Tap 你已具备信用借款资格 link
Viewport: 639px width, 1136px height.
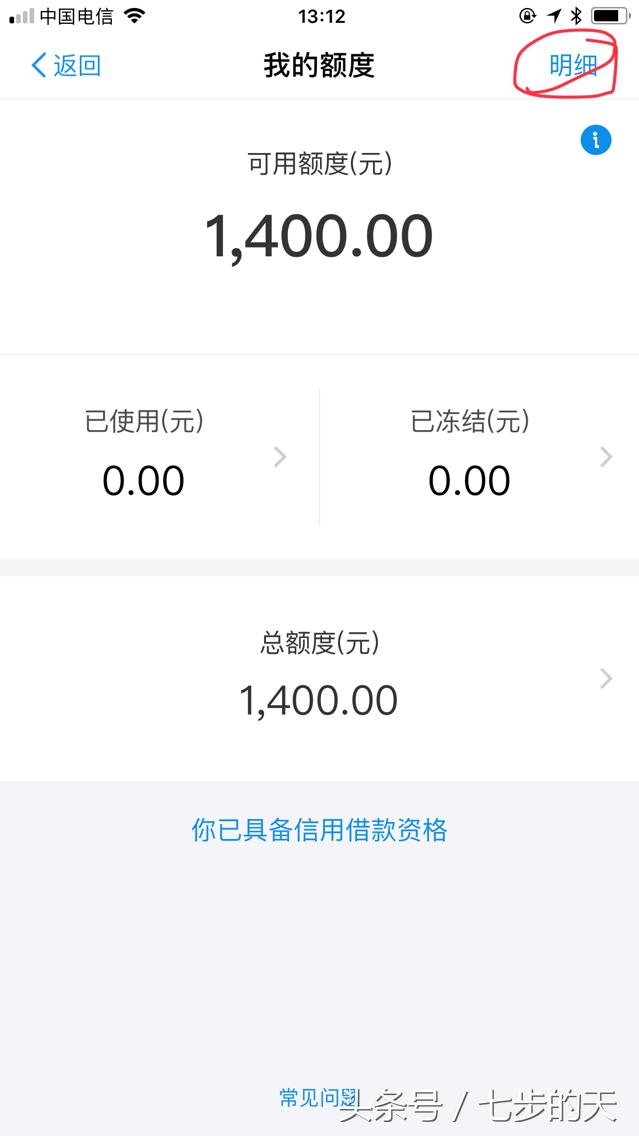(320, 830)
